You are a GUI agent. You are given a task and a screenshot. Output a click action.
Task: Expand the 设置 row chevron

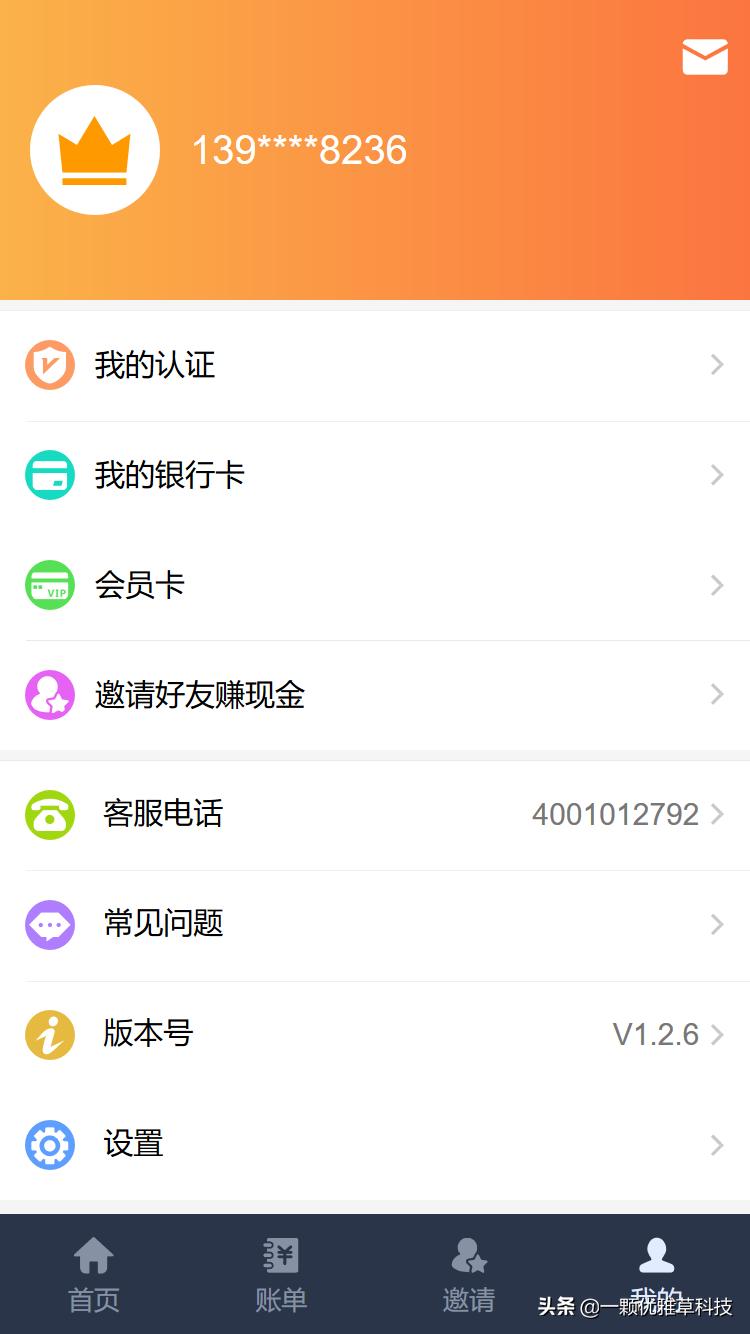[716, 1144]
